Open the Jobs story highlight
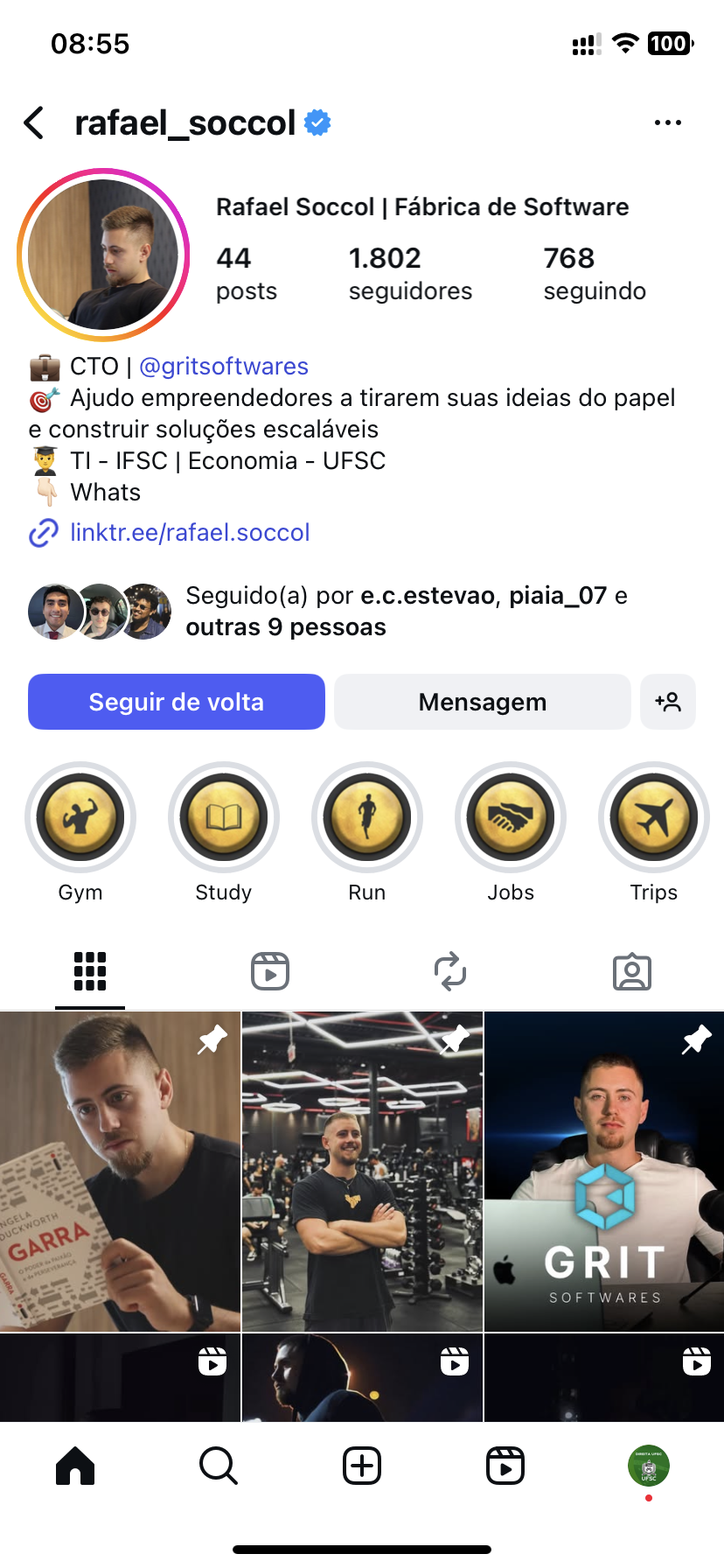724x1568 pixels. pos(511,817)
